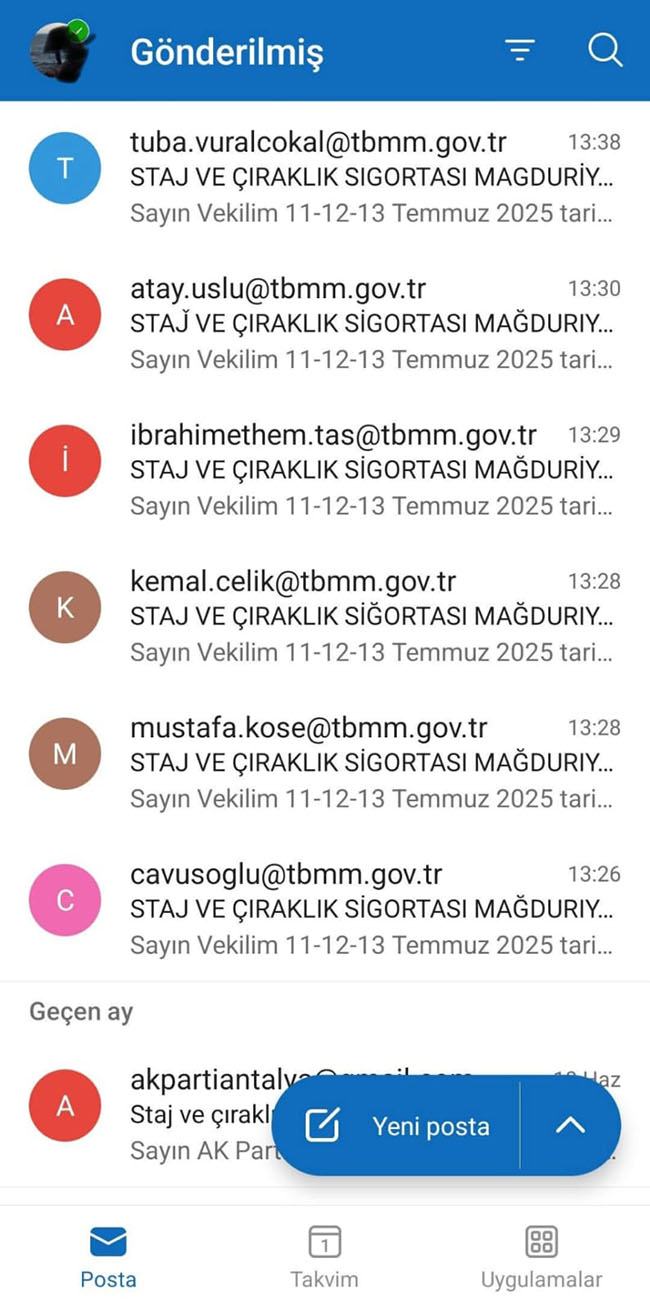Expand the up-arrow next to Yeni posta
The width and height of the screenshot is (650, 1311).
tap(570, 1126)
